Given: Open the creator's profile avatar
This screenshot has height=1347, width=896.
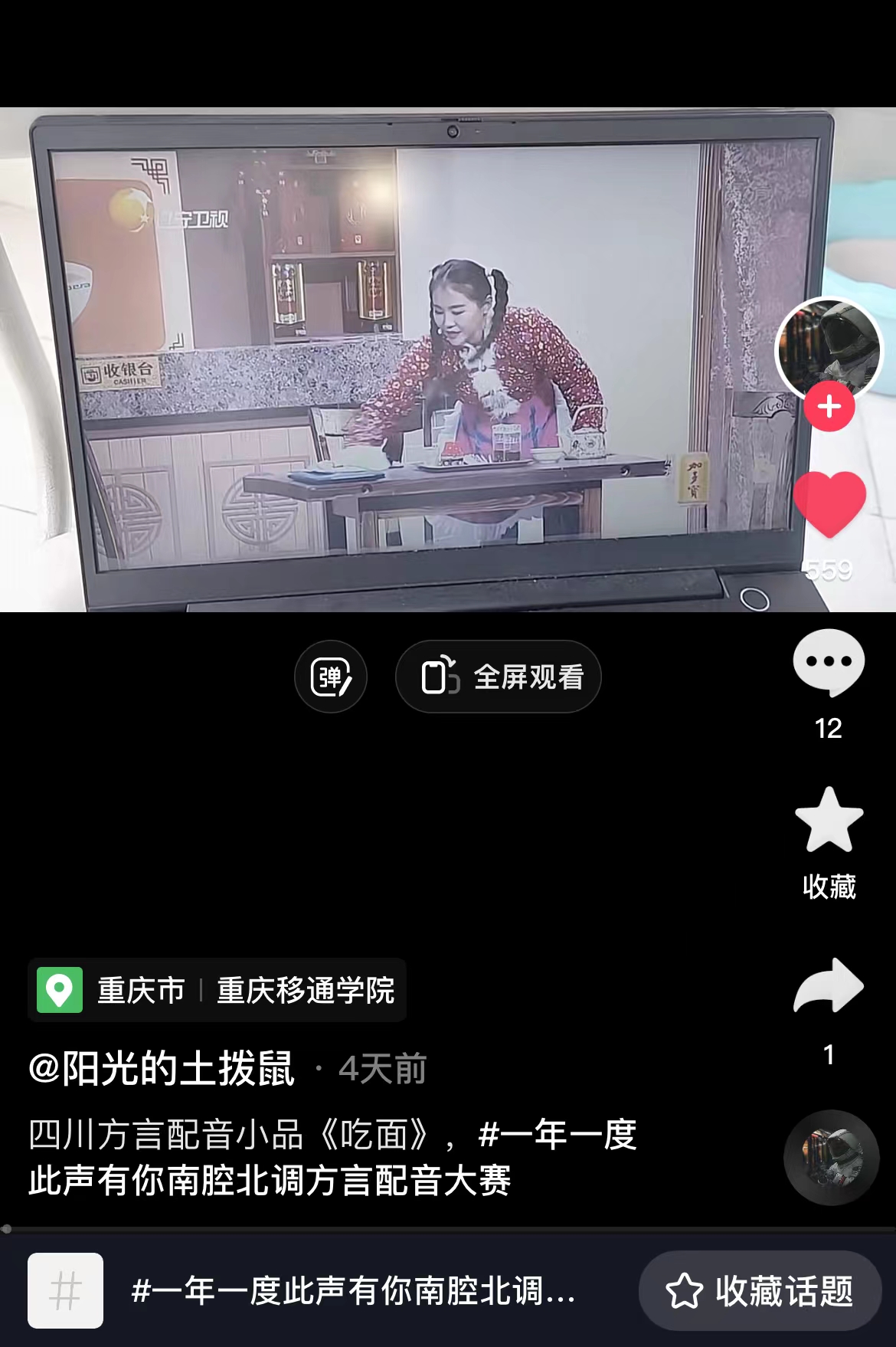Looking at the screenshot, I should point(829,349).
